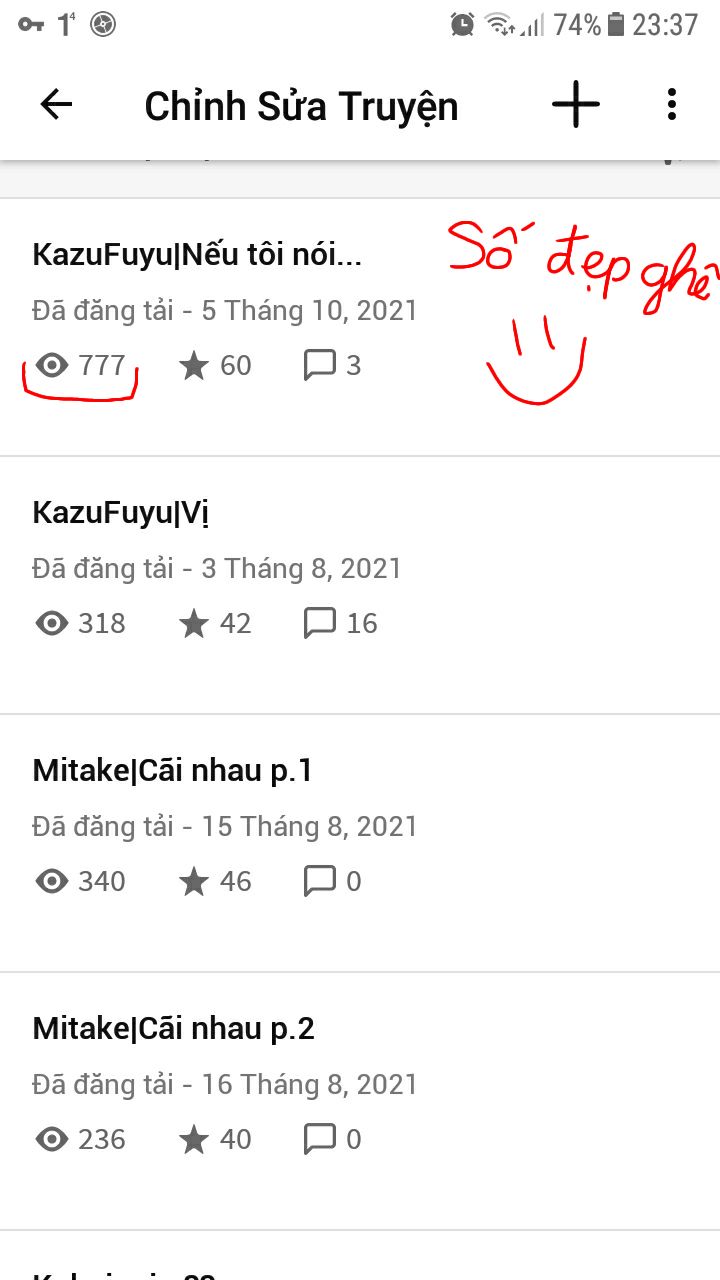The height and width of the screenshot is (1280, 720).
Task: Open chapter Mitake|Cãi nhau p.1
Action: [x=360, y=843]
